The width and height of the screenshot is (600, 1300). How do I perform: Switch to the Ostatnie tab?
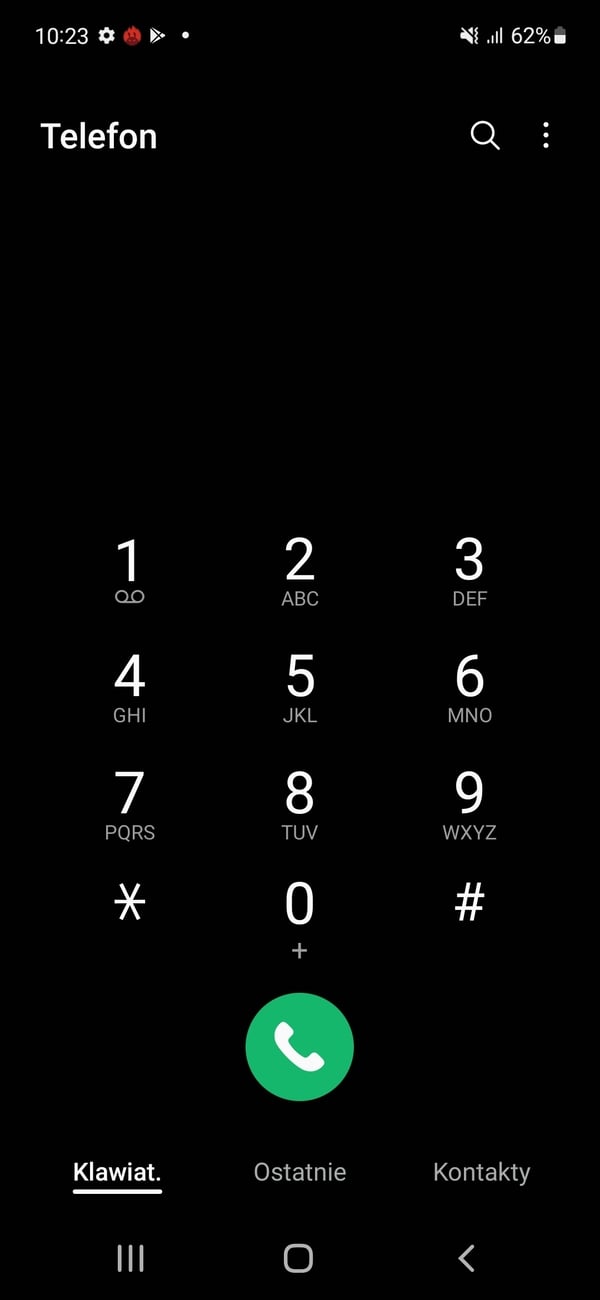click(300, 1172)
